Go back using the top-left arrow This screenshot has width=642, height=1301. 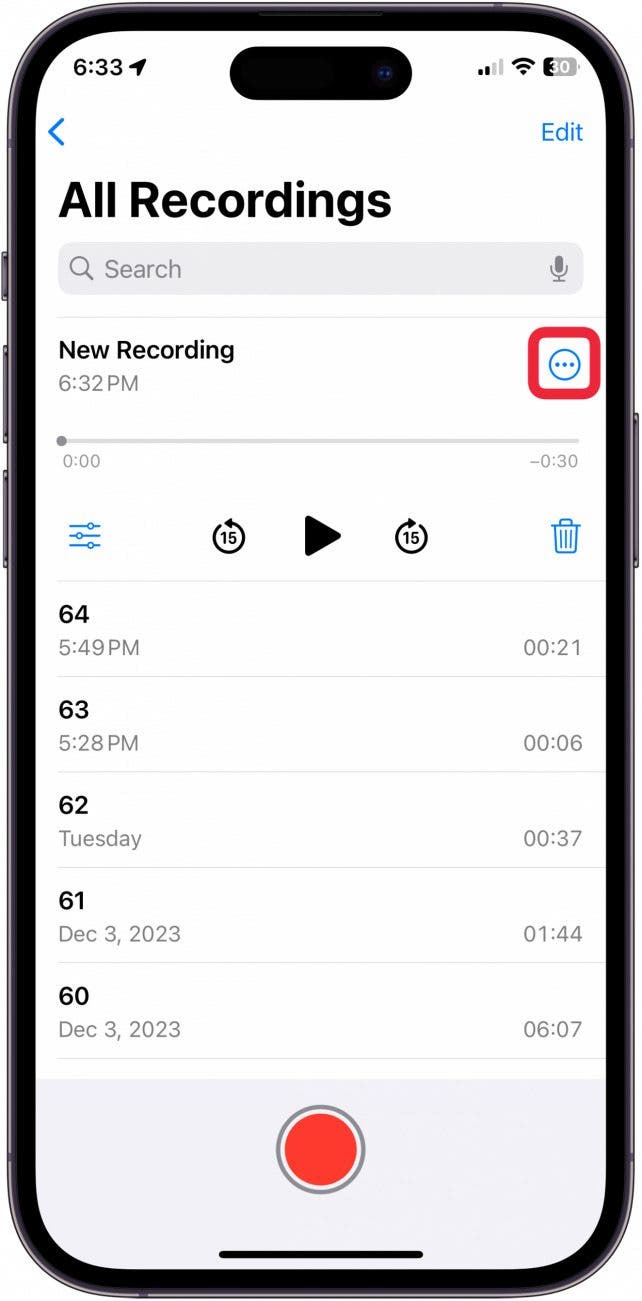(57, 132)
